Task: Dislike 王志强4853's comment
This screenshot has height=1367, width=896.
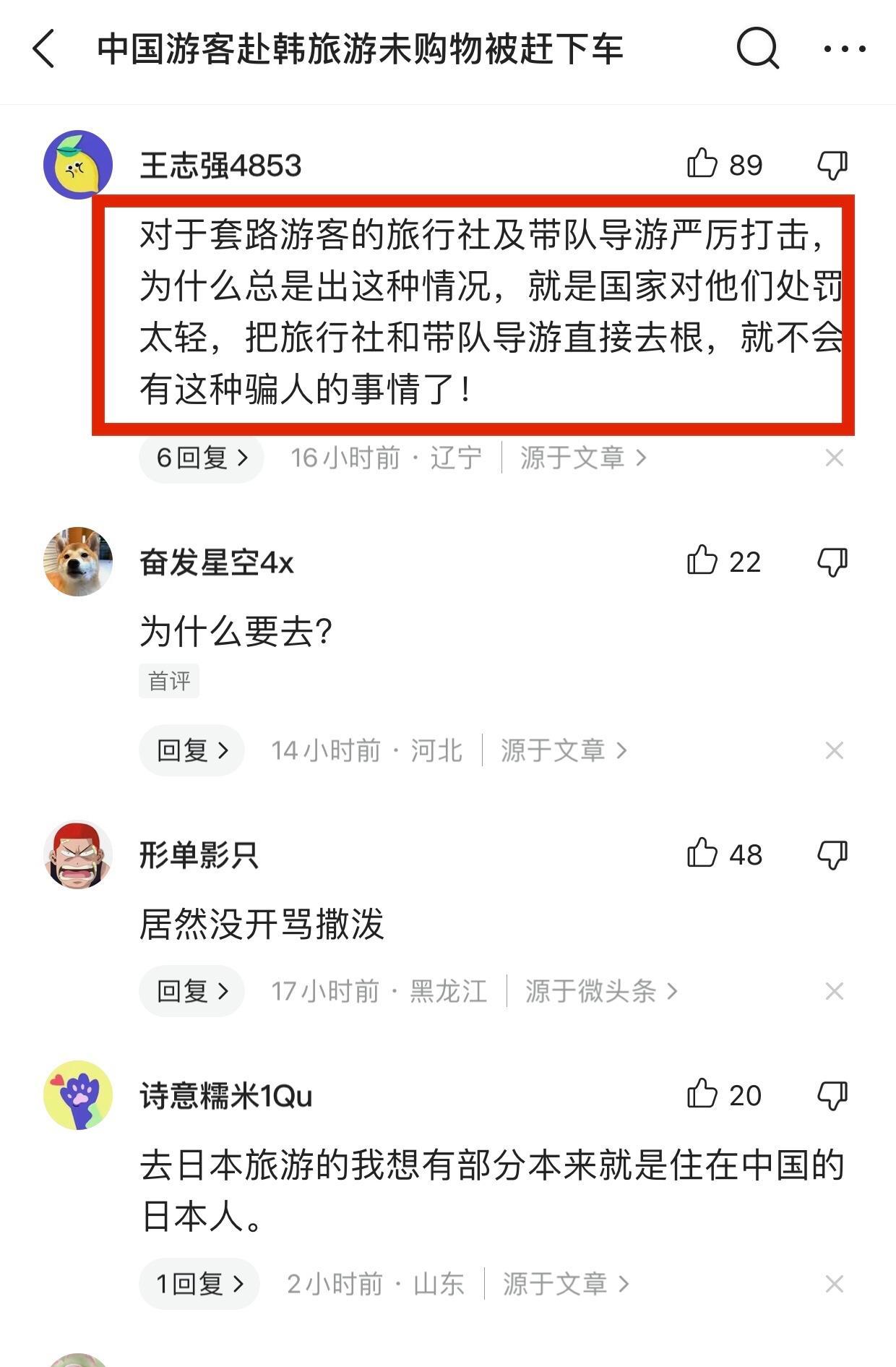Action: point(832,165)
